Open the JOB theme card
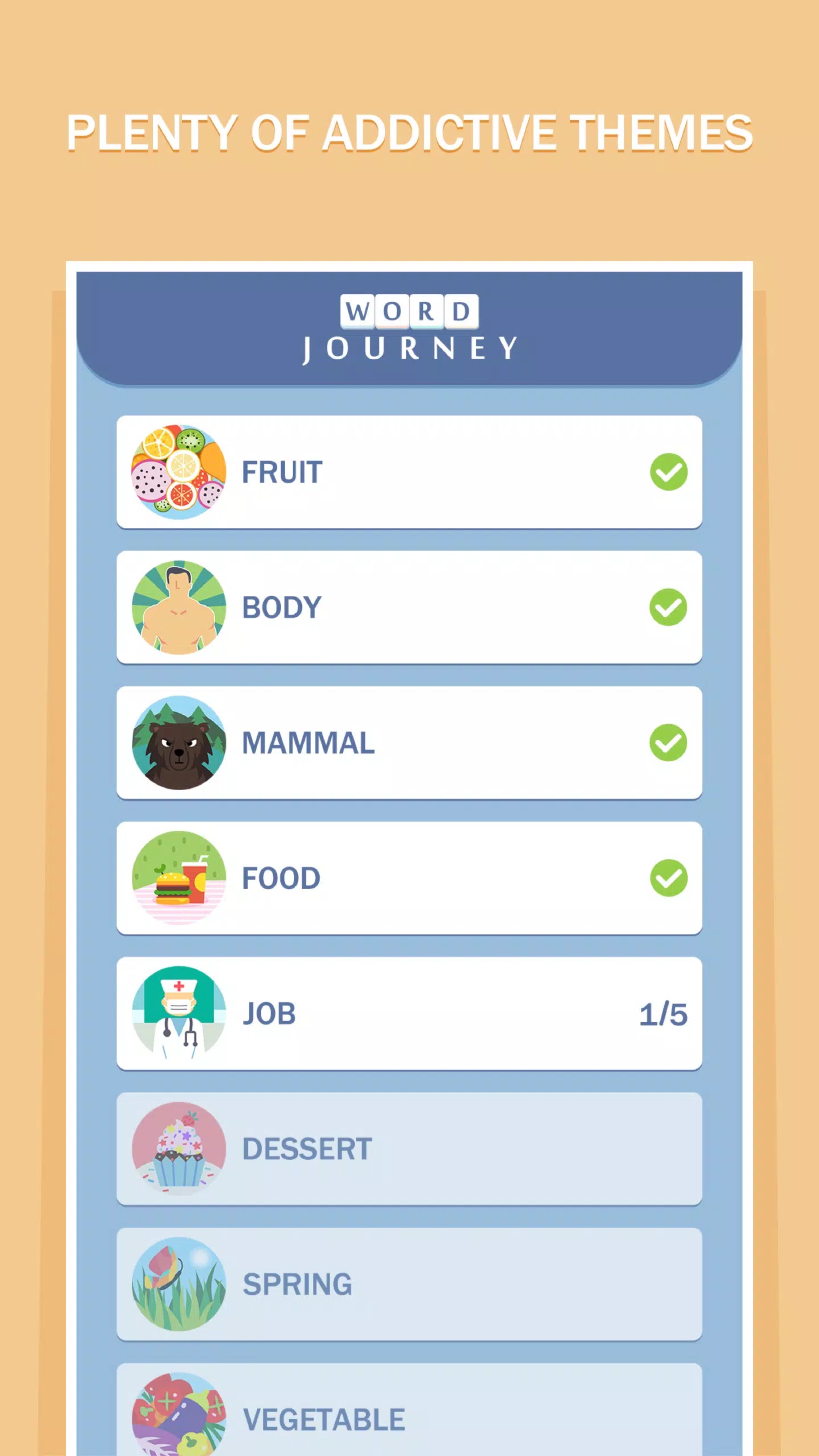This screenshot has width=819, height=1456. pos(408,1012)
